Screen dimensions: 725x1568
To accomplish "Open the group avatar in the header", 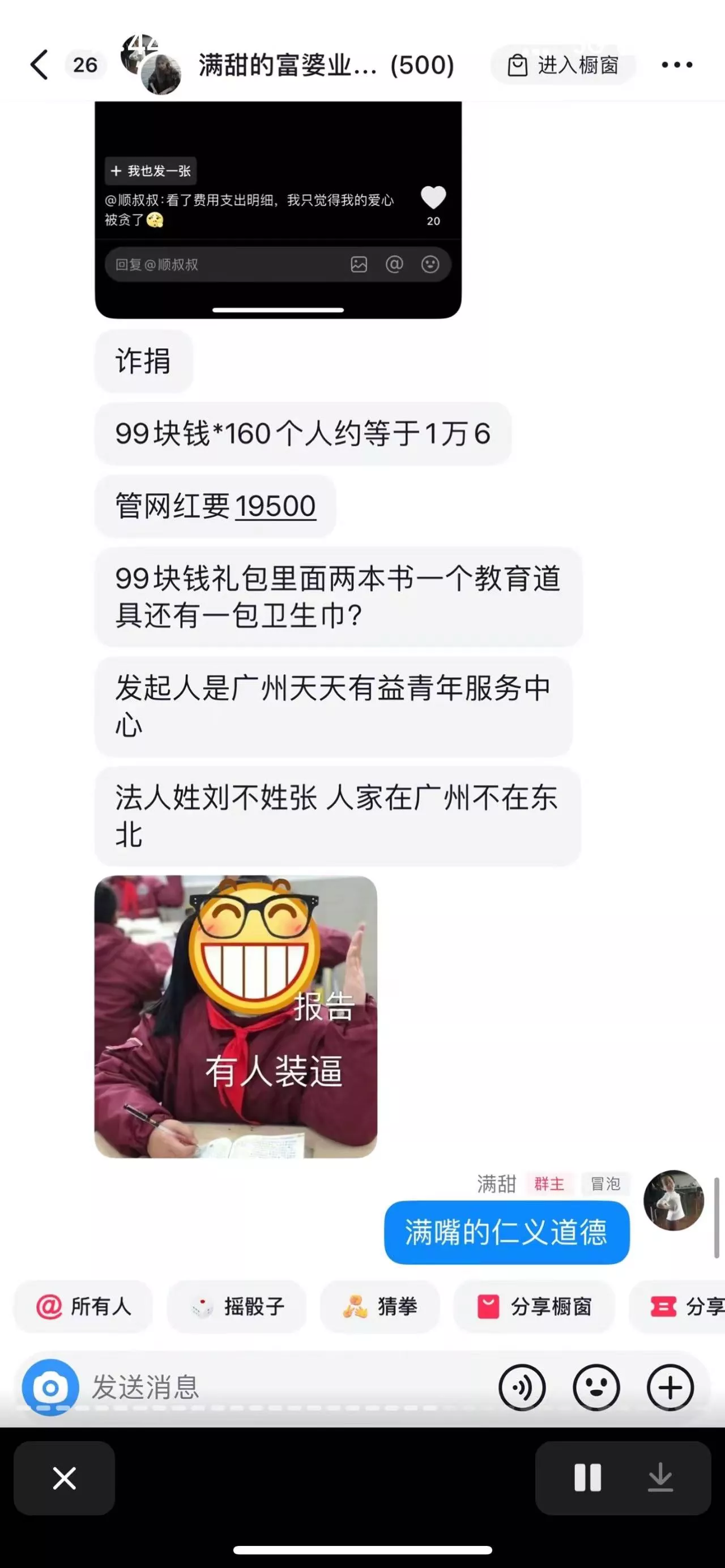I will [x=152, y=65].
